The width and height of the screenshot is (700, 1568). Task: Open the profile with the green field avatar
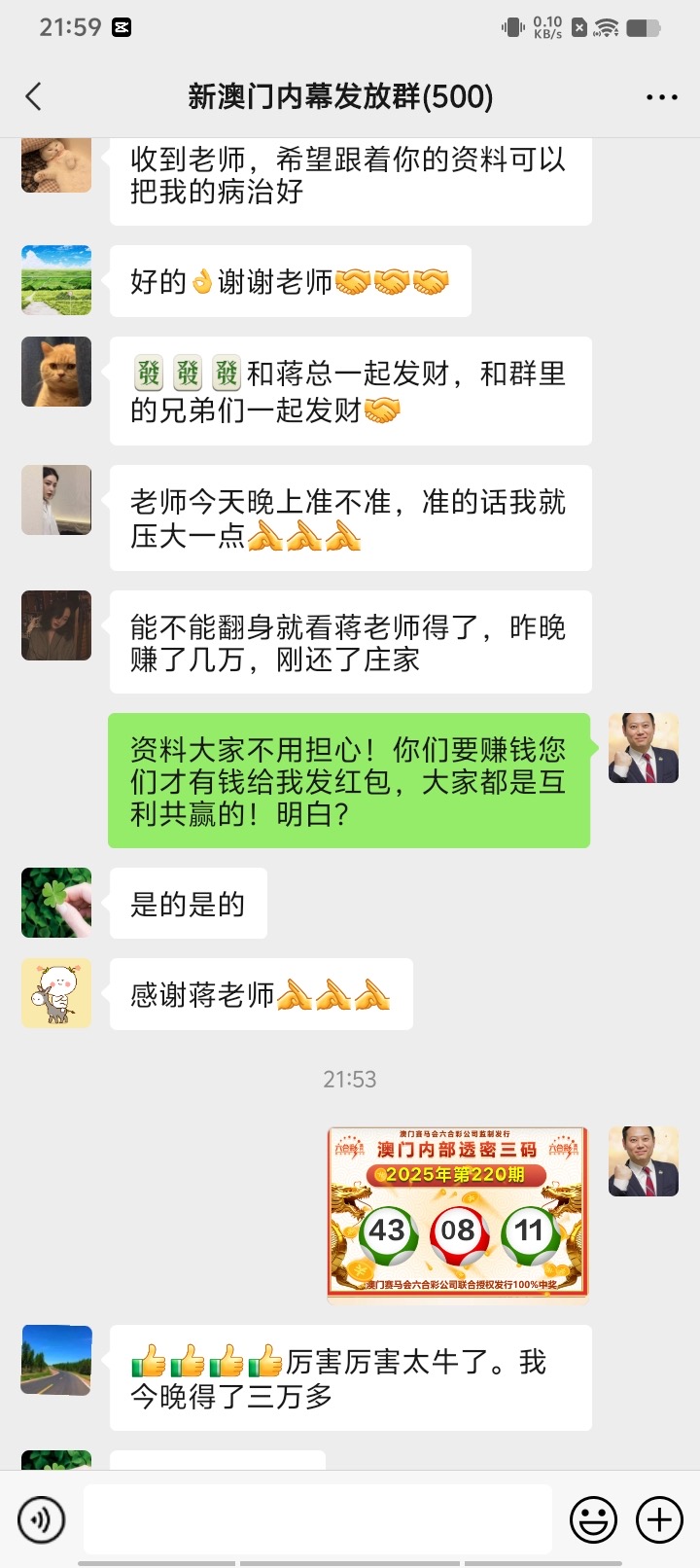[56, 280]
